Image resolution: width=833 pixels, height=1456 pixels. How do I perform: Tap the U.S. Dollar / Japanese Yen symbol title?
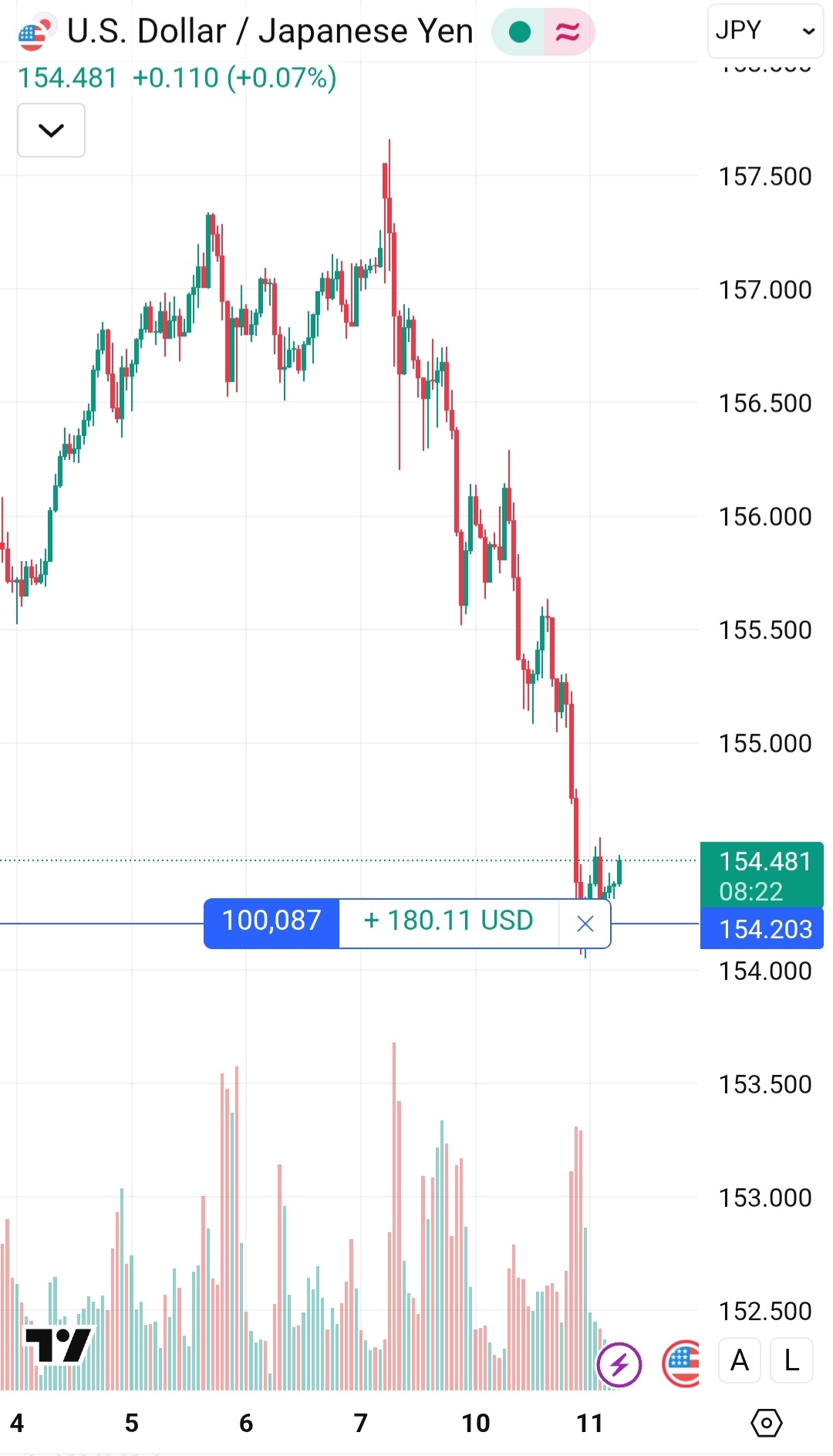270,31
